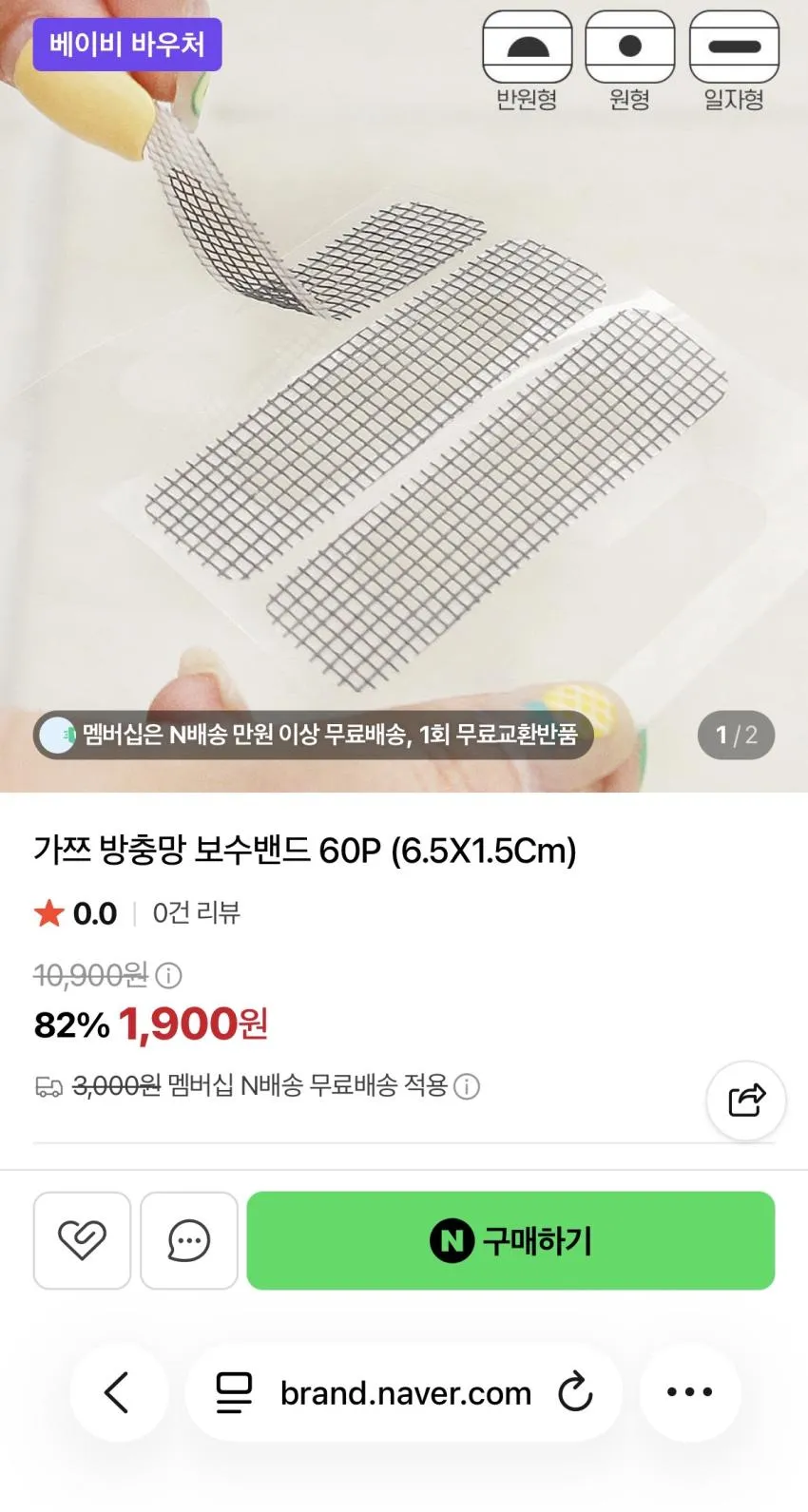The image size is (808, 1512).
Task: Open the 가쯔 방충망 보수밴드 product image
Action: (404, 396)
